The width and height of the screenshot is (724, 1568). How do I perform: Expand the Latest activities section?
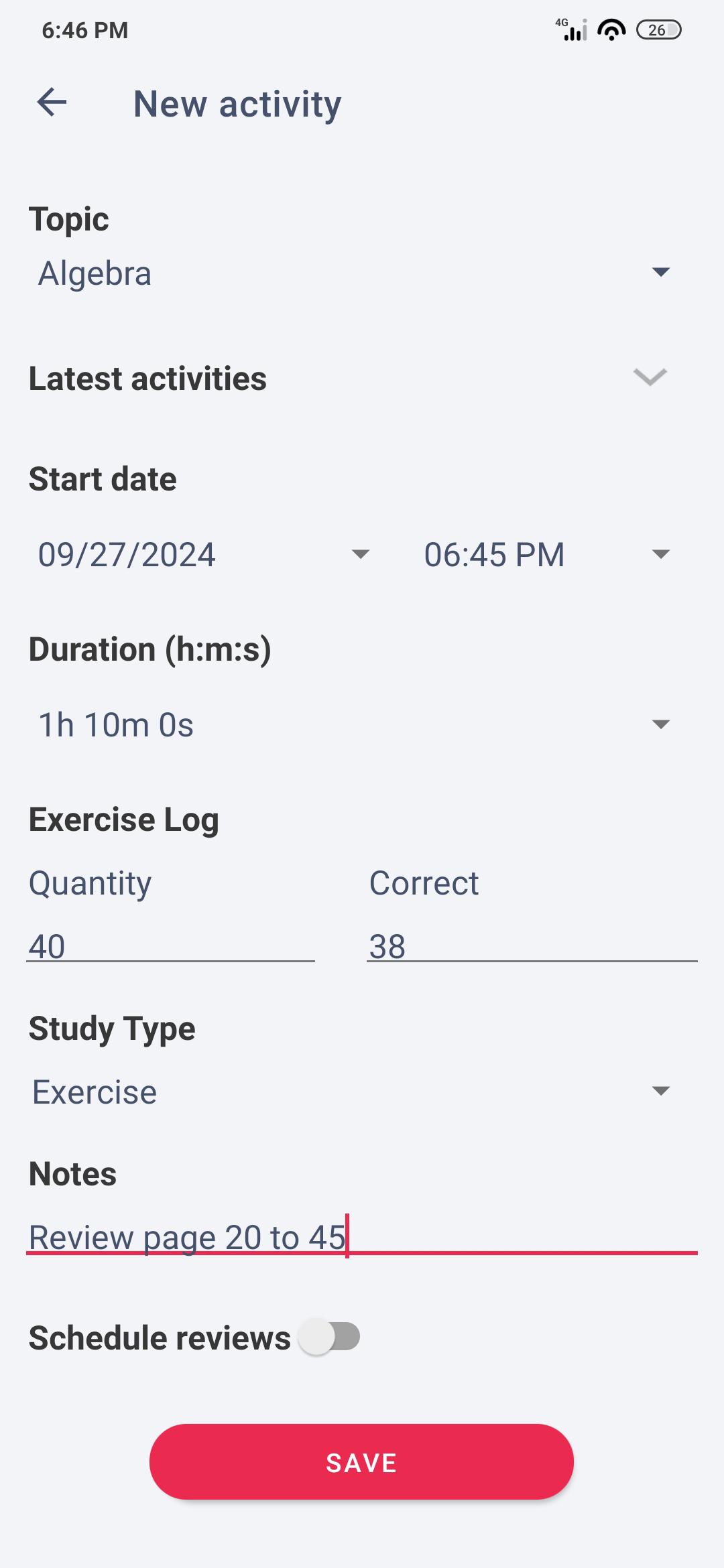coord(649,377)
